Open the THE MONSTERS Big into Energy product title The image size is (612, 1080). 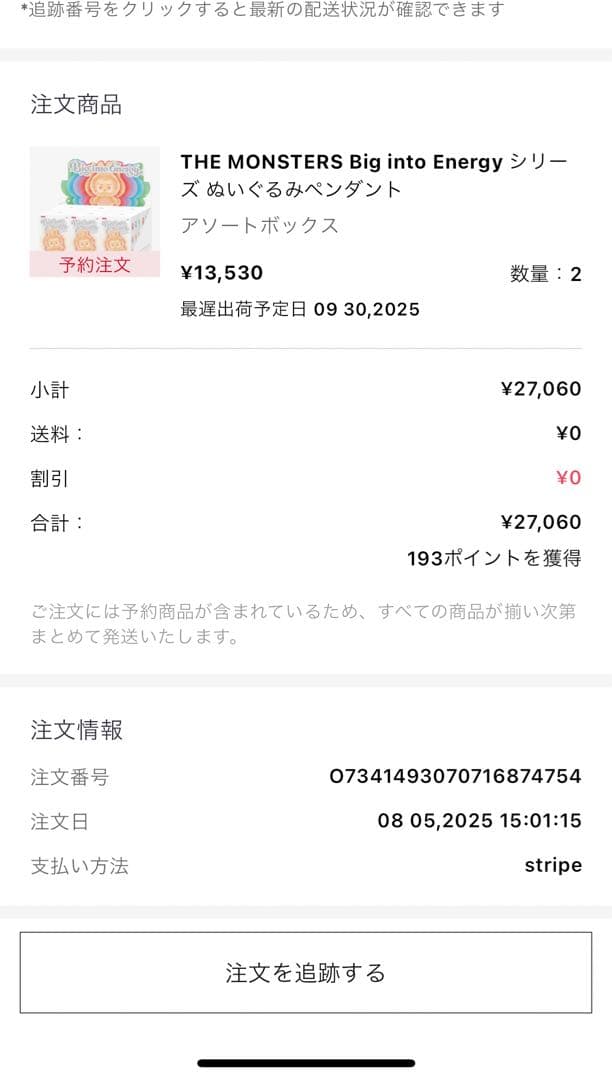[x=373, y=175]
